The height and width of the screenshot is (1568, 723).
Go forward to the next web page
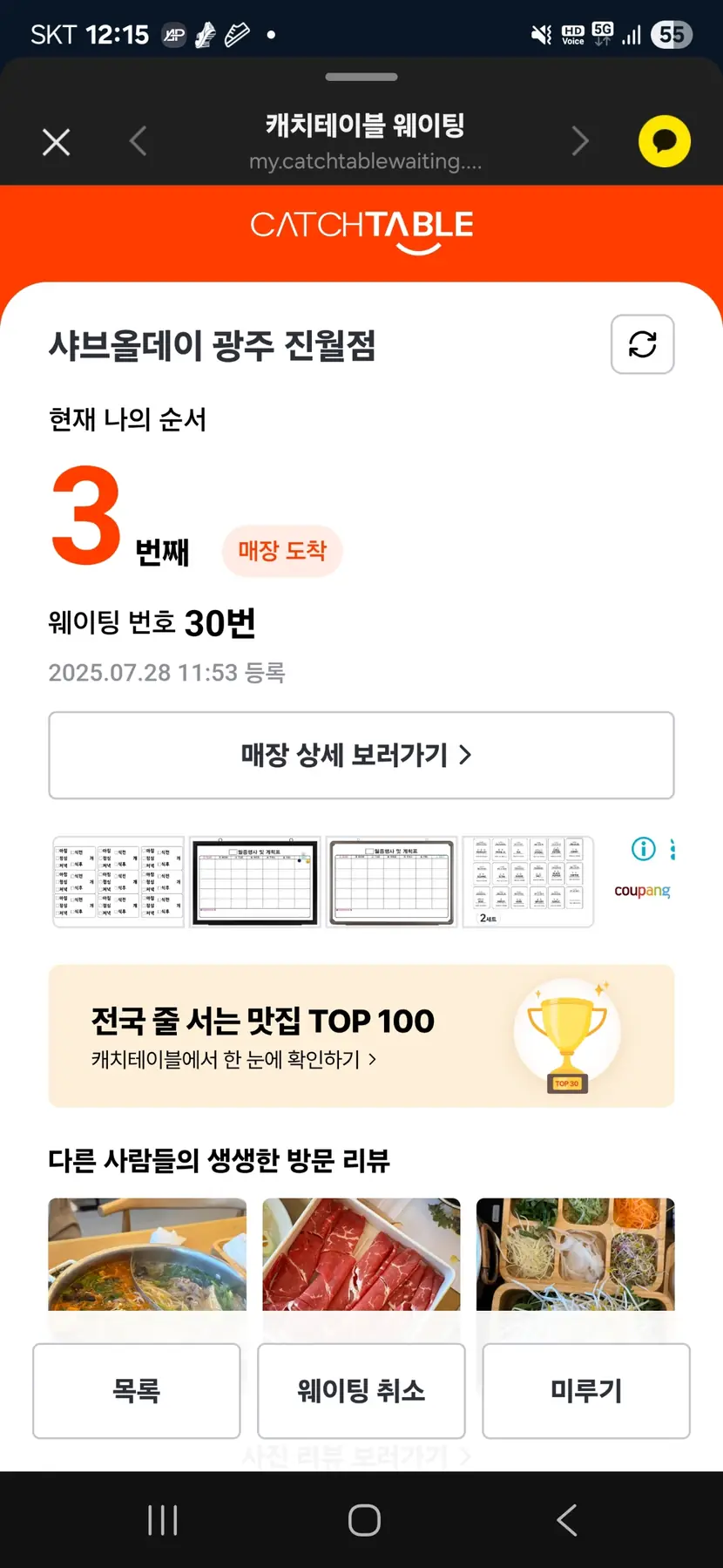(x=580, y=141)
